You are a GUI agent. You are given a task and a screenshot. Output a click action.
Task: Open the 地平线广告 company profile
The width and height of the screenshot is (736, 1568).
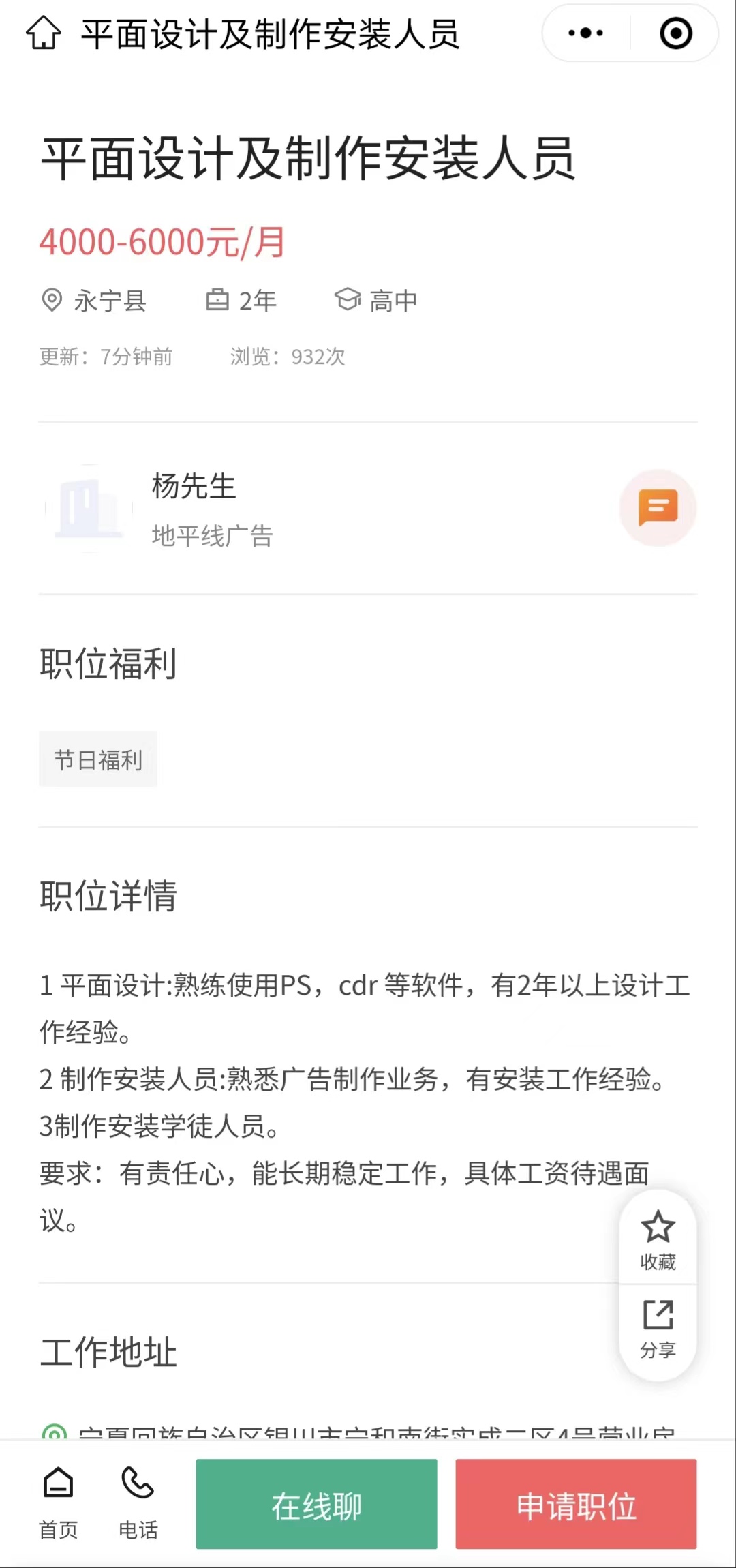pos(212,536)
